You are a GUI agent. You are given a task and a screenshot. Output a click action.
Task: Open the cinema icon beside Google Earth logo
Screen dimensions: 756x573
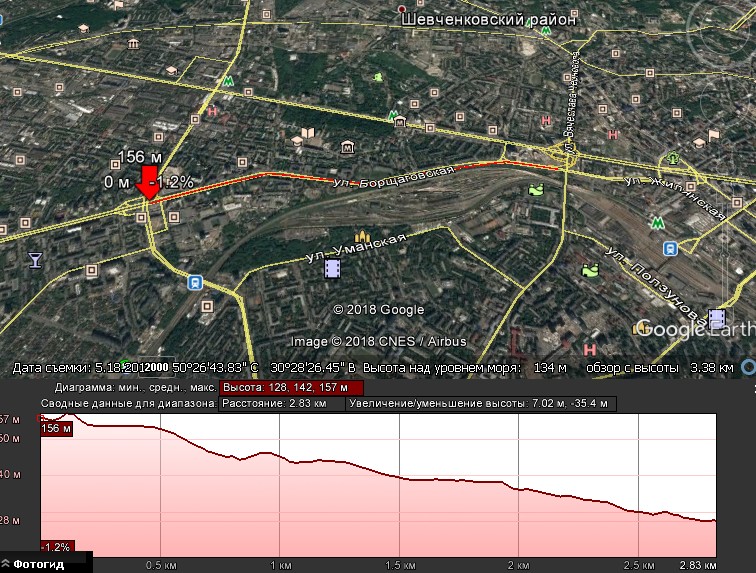(716, 319)
